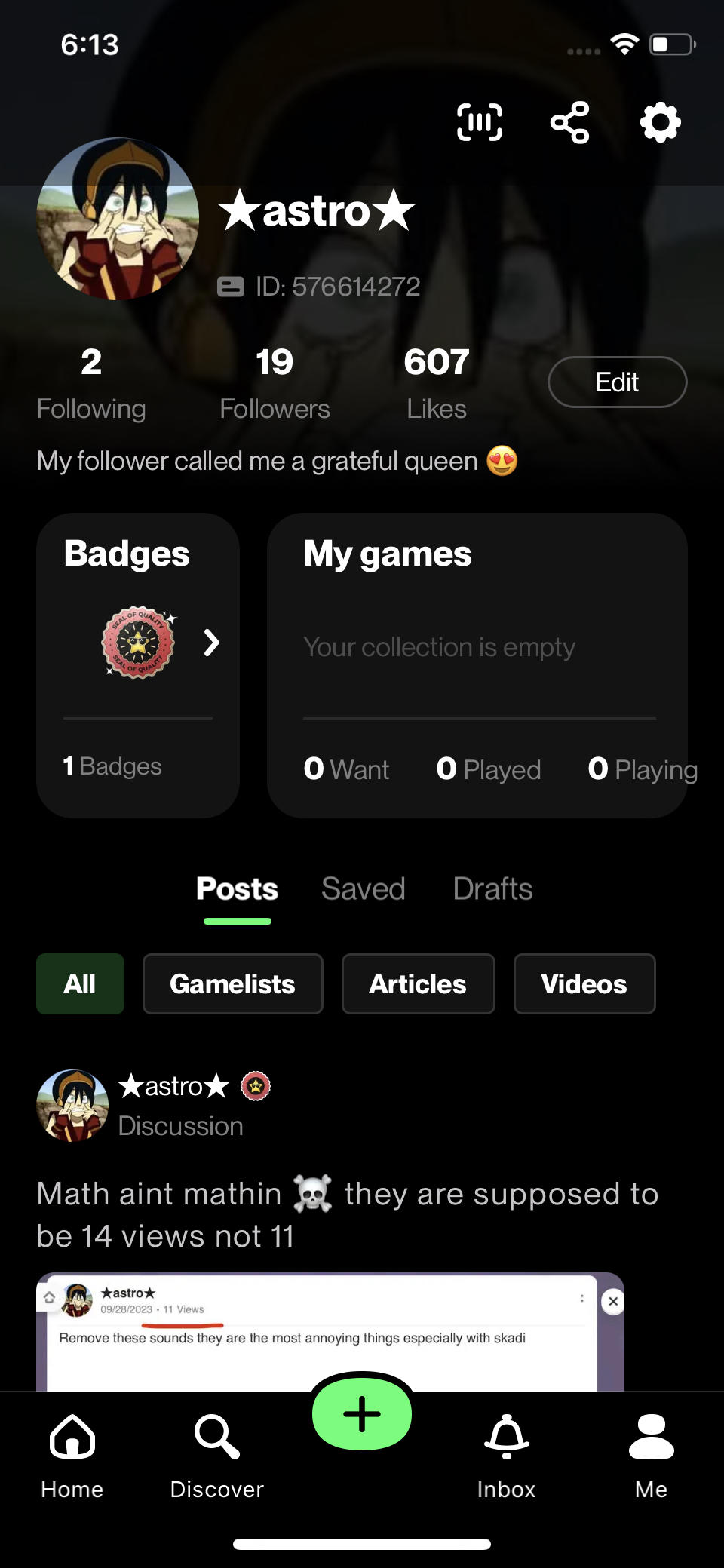Switch to the Saved tab
This screenshot has width=724, height=1568.
[x=363, y=888]
